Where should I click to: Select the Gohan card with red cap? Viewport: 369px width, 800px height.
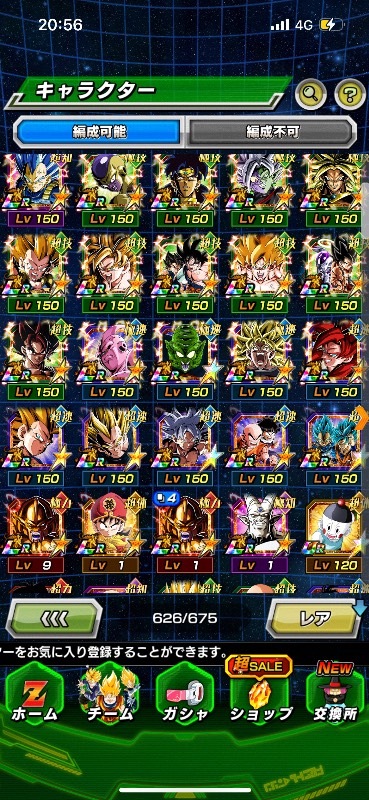(110, 536)
